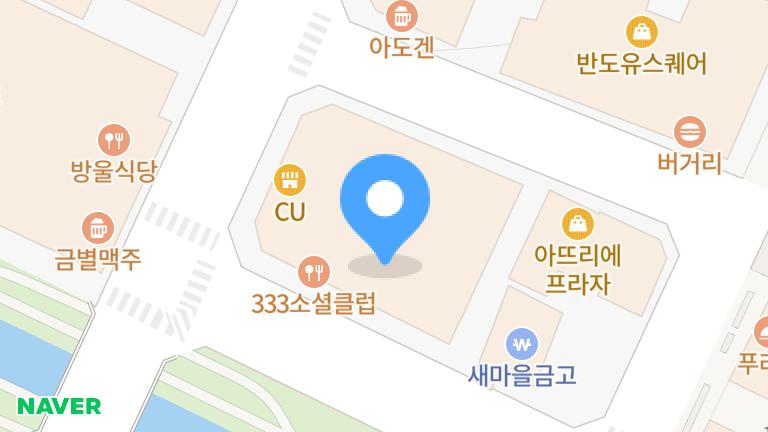
Task: Open the 금별맥주 beer pub marker
Action: click(97, 227)
